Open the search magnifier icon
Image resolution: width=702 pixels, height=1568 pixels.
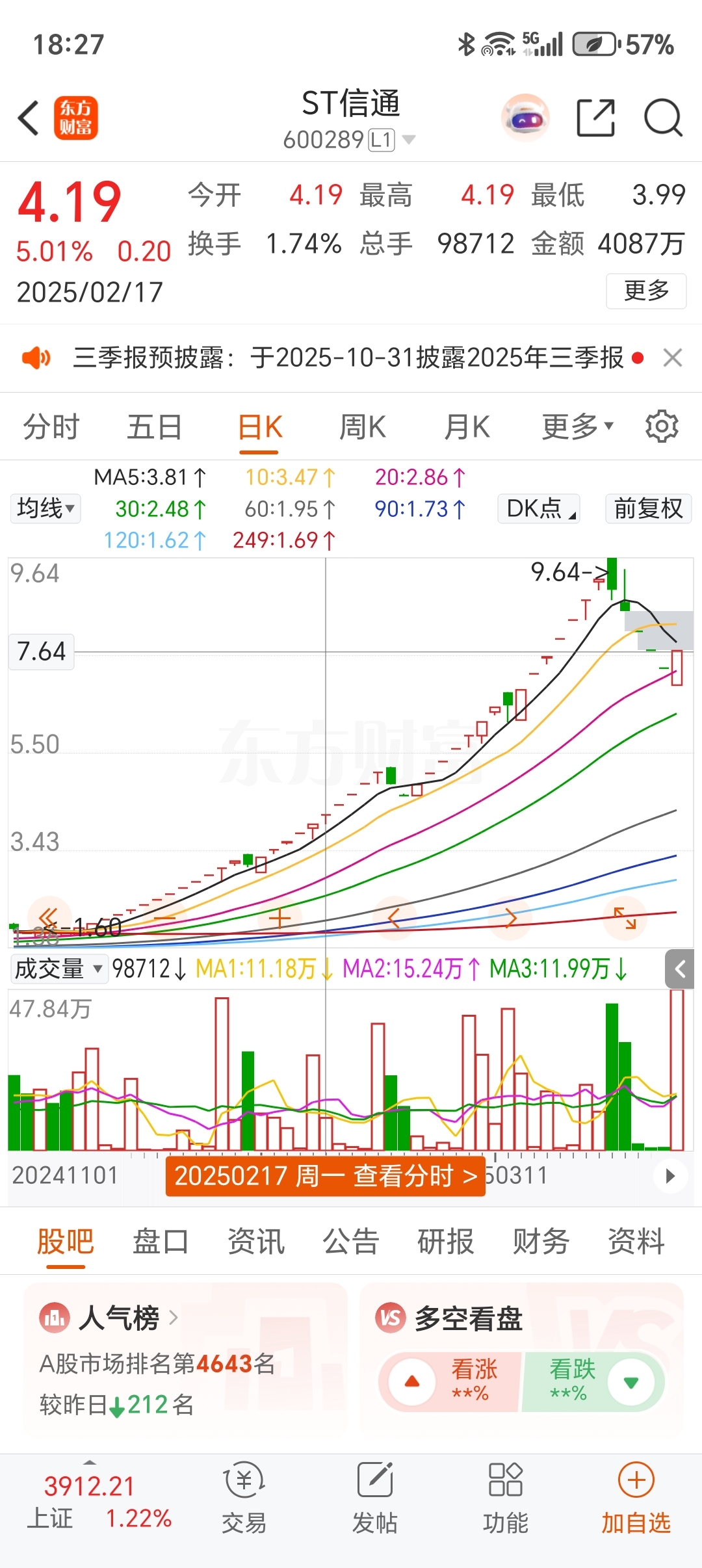[x=662, y=118]
